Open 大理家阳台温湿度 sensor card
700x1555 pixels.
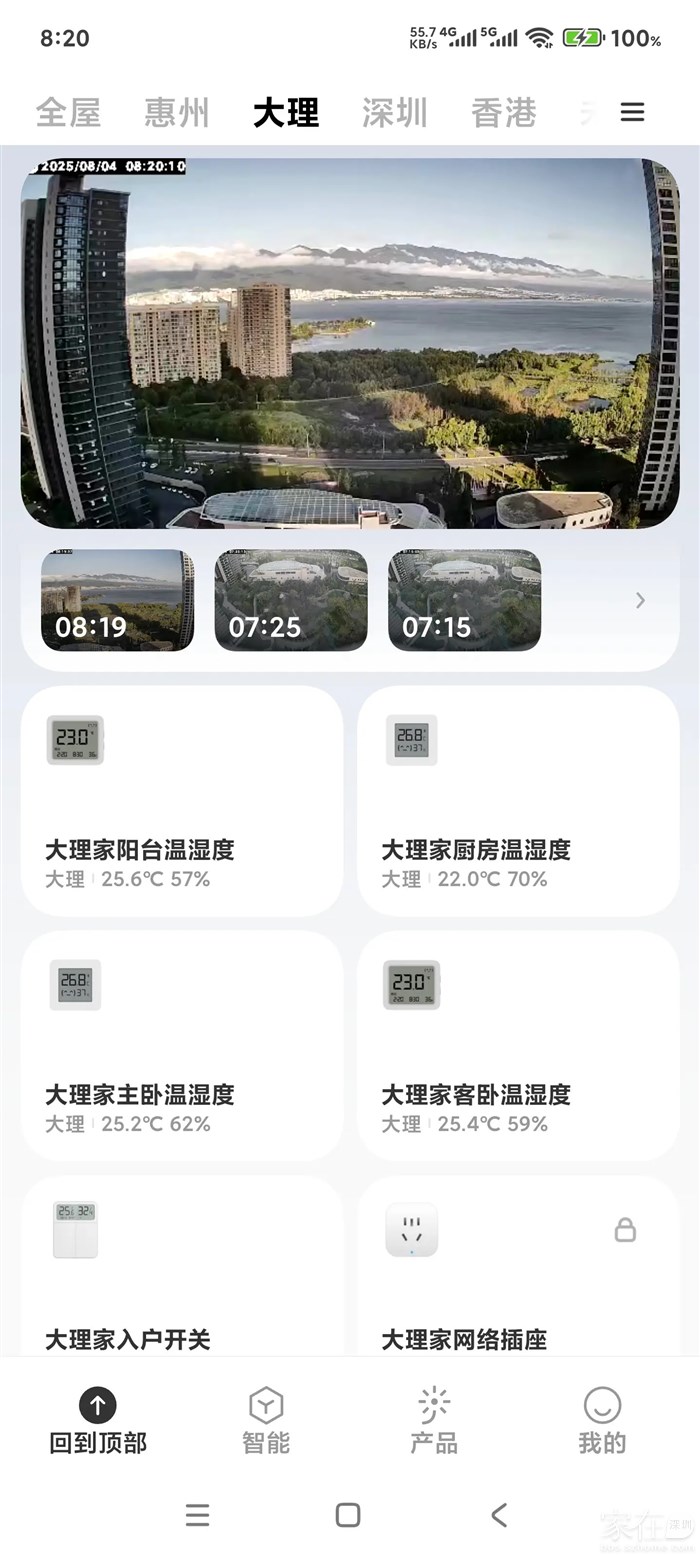(x=182, y=801)
